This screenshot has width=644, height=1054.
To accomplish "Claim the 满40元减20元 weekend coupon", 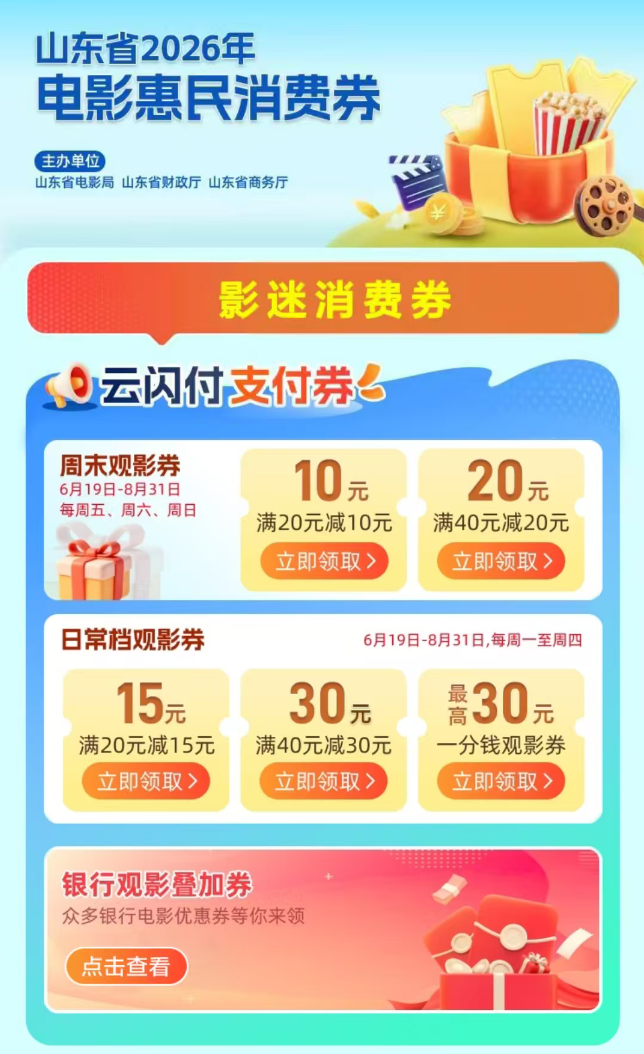I will (501, 561).
